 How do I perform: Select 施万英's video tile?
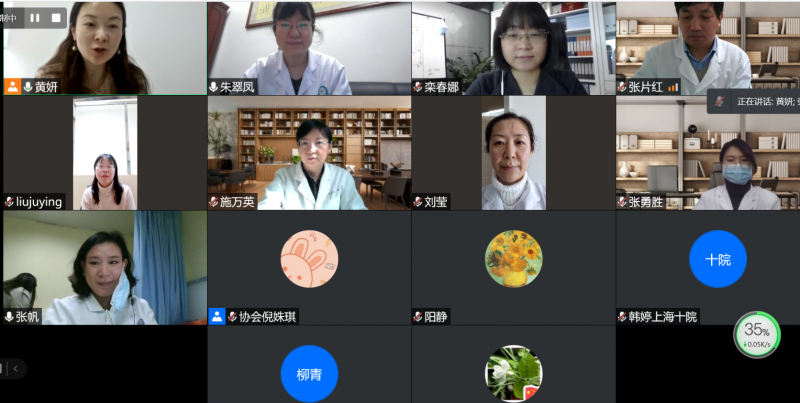[308, 152]
